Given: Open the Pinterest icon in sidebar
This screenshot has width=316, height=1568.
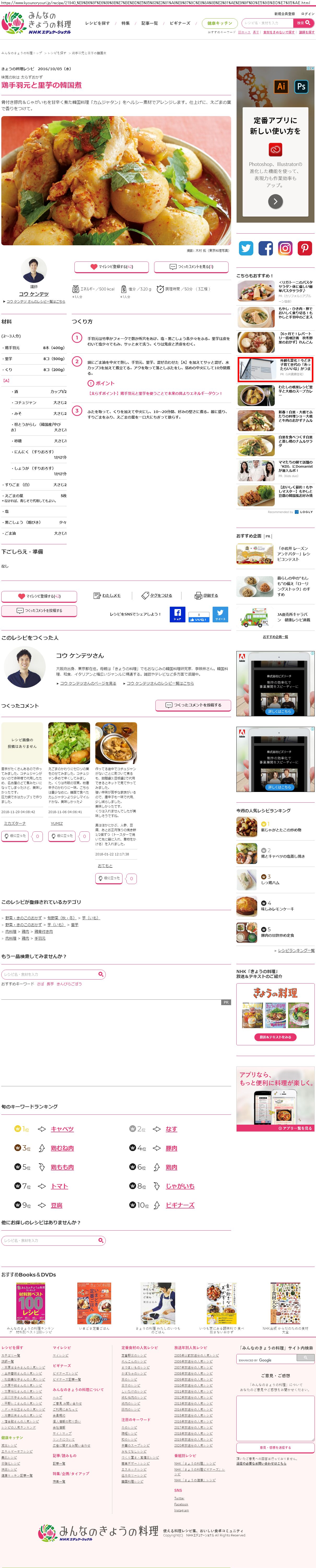Looking at the screenshot, I should [305, 248].
